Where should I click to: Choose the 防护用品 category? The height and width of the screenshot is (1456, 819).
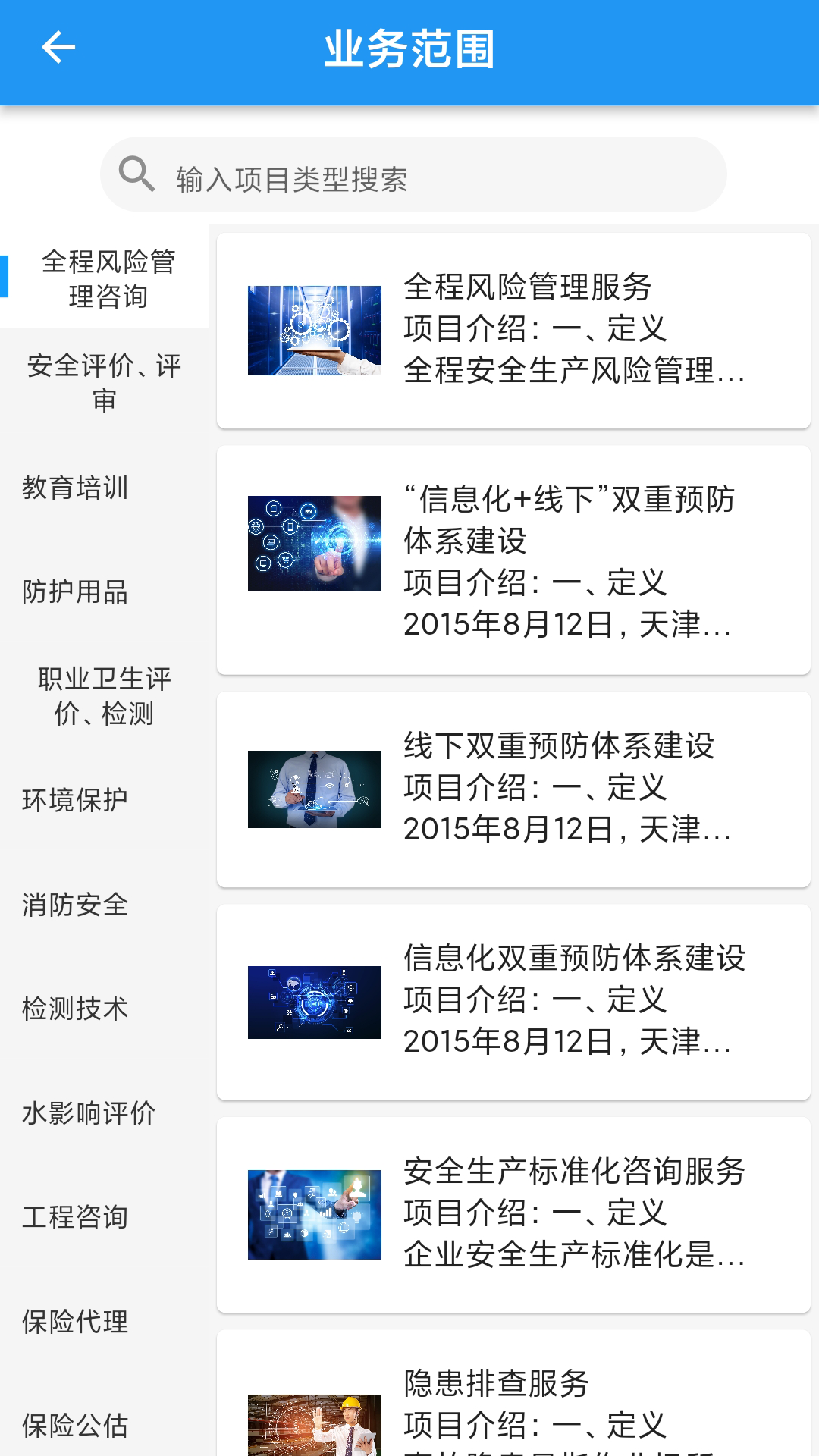click(76, 591)
